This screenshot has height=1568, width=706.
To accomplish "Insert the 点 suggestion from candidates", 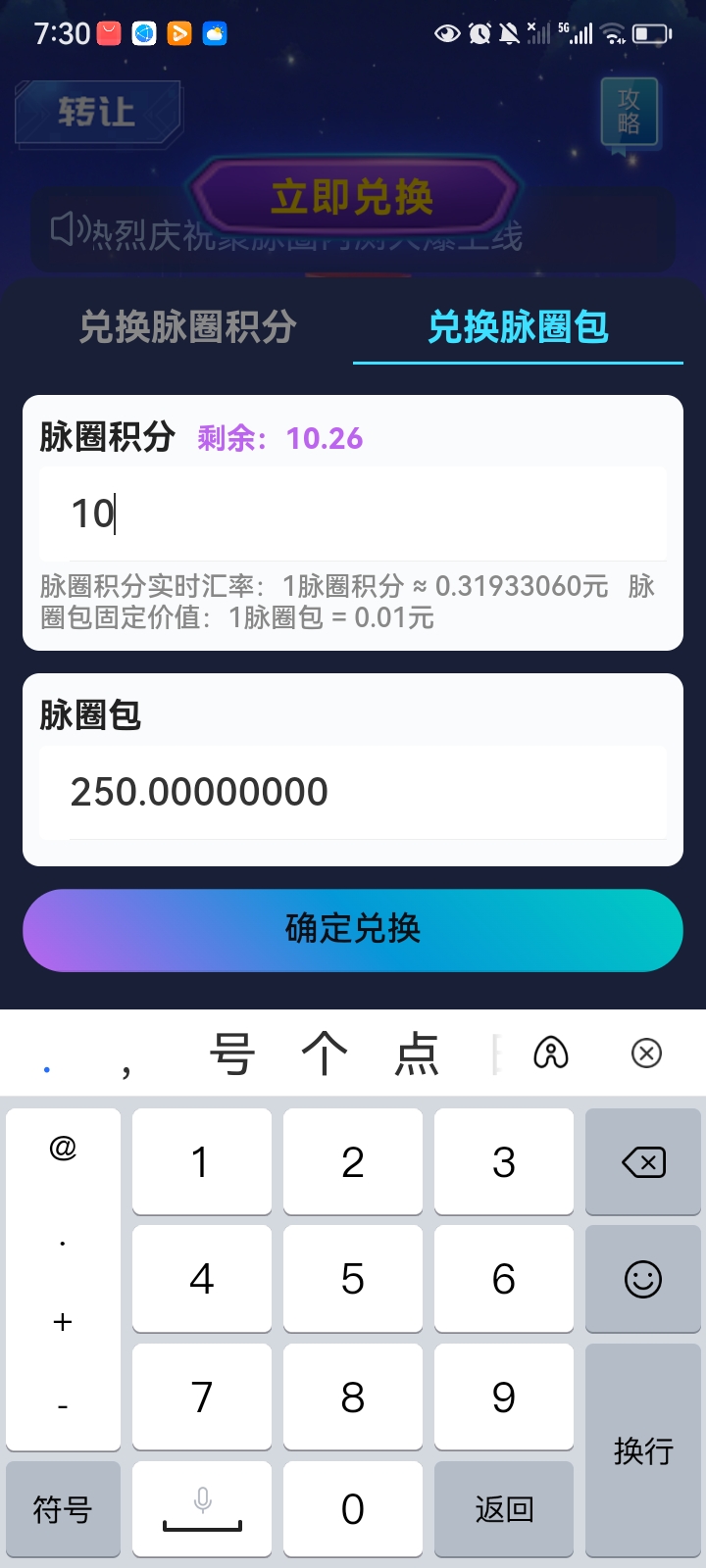I will coord(417,1054).
